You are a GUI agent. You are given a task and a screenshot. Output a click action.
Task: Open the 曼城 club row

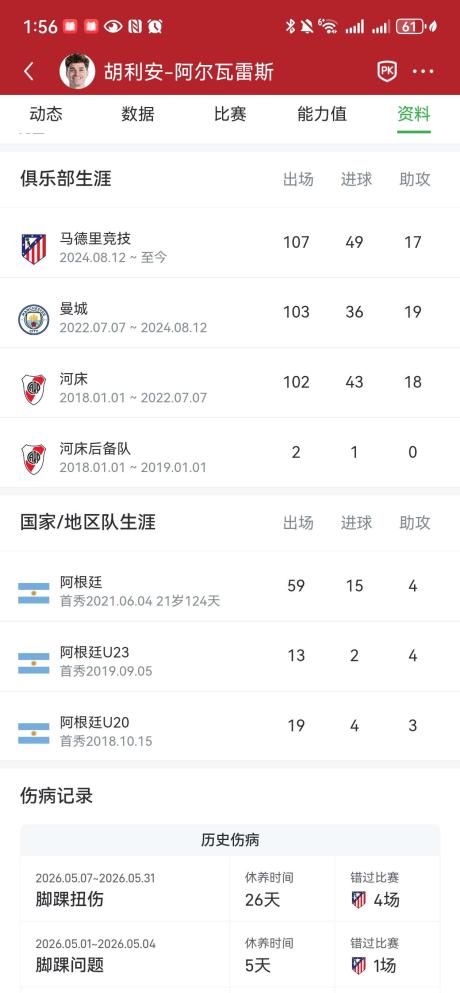pos(230,313)
